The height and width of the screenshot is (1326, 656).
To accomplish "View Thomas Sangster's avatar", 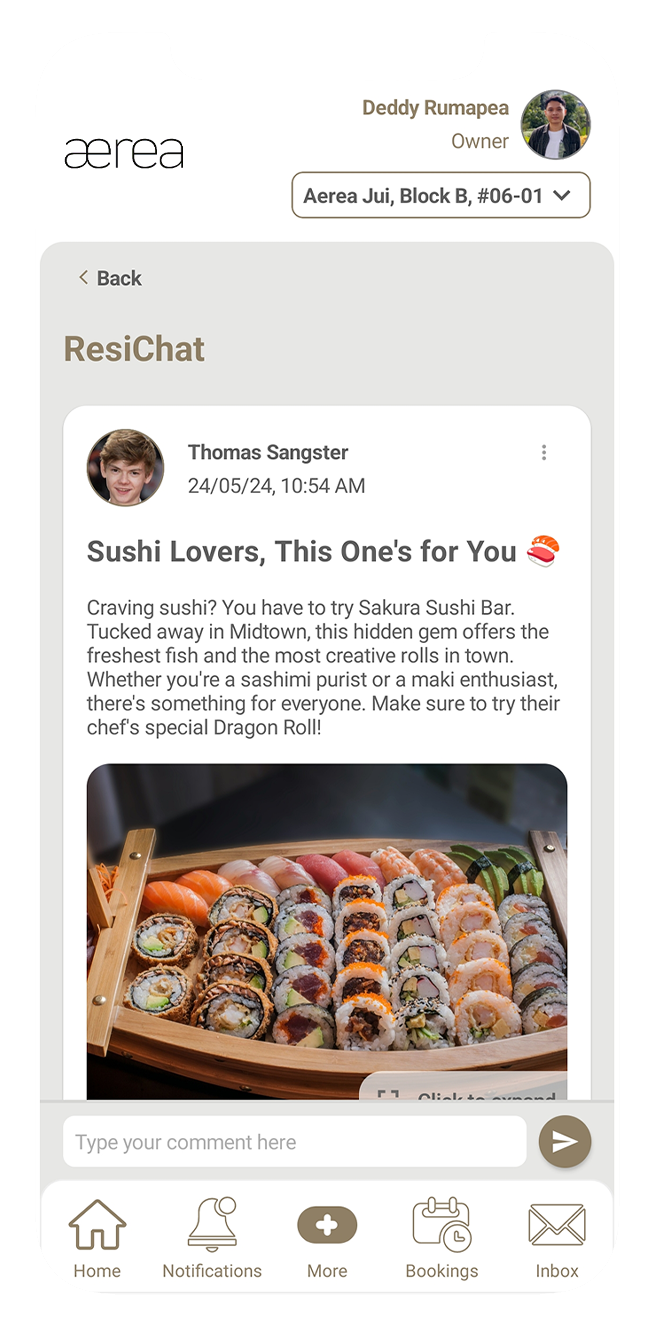I will 126,468.
